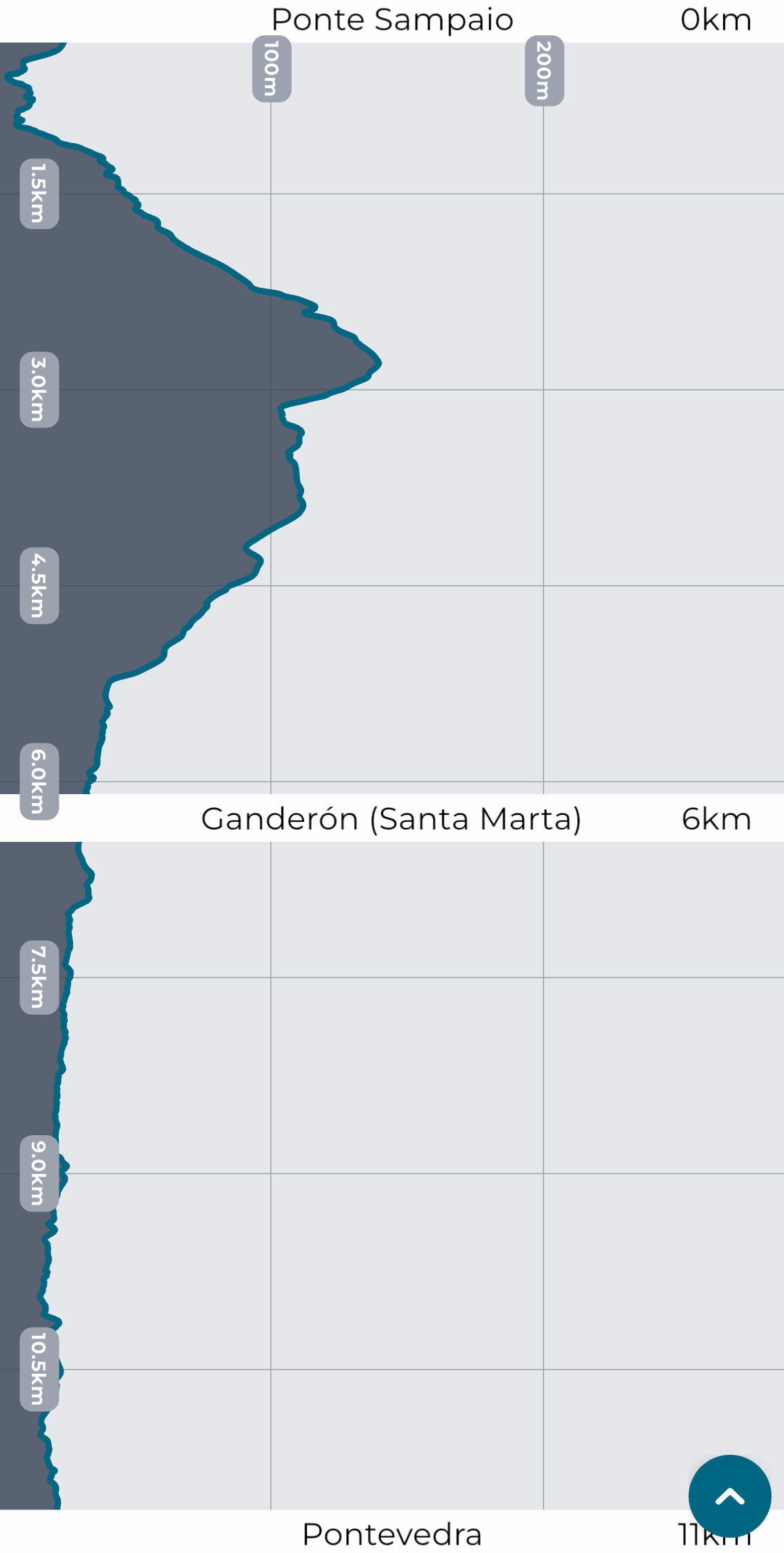This screenshot has height=1553, width=784.
Task: Open the Ponte Sampaio stage row
Action: click(x=392, y=20)
